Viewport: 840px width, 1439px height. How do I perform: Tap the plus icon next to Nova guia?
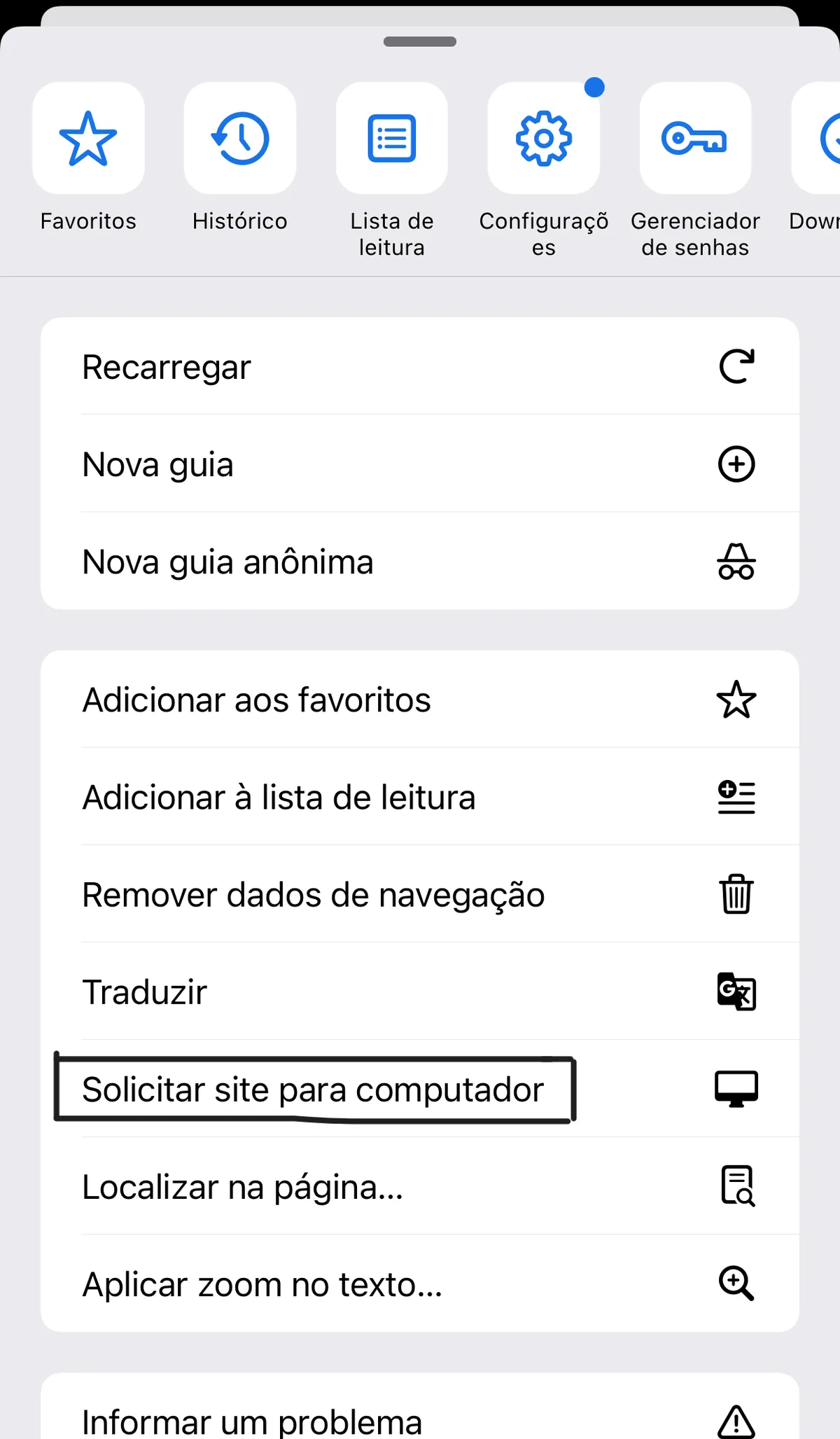737,464
